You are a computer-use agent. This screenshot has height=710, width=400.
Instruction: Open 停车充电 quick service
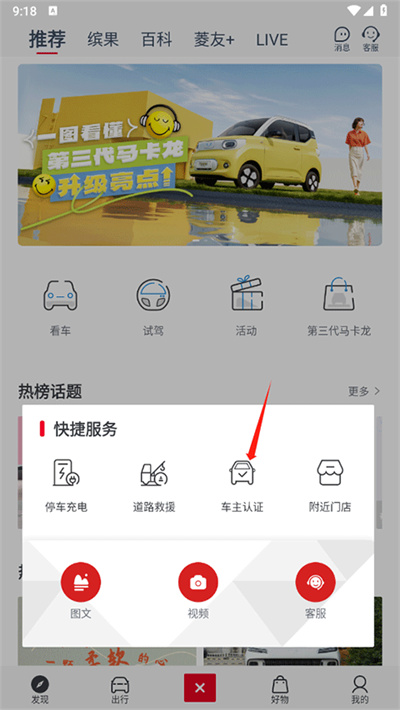66,486
